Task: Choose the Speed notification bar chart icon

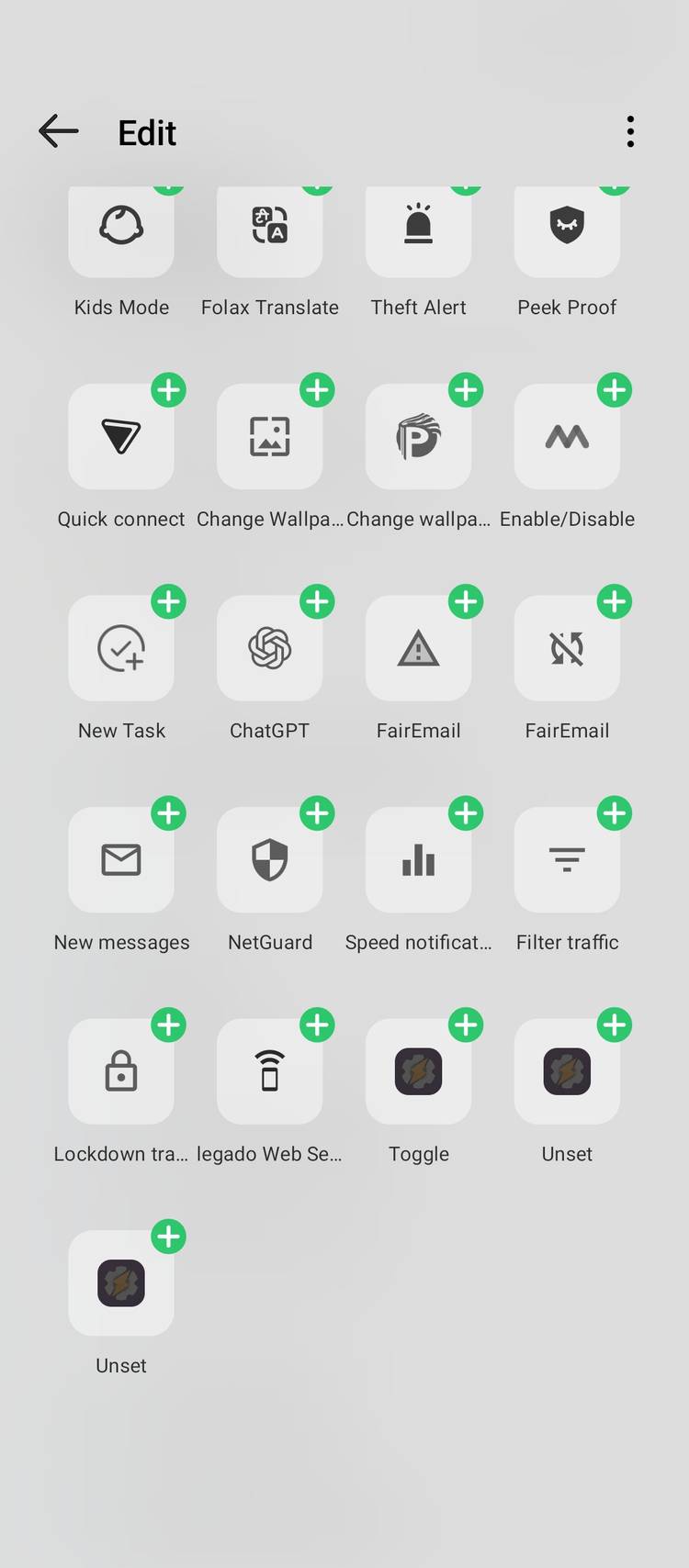Action: (419, 859)
